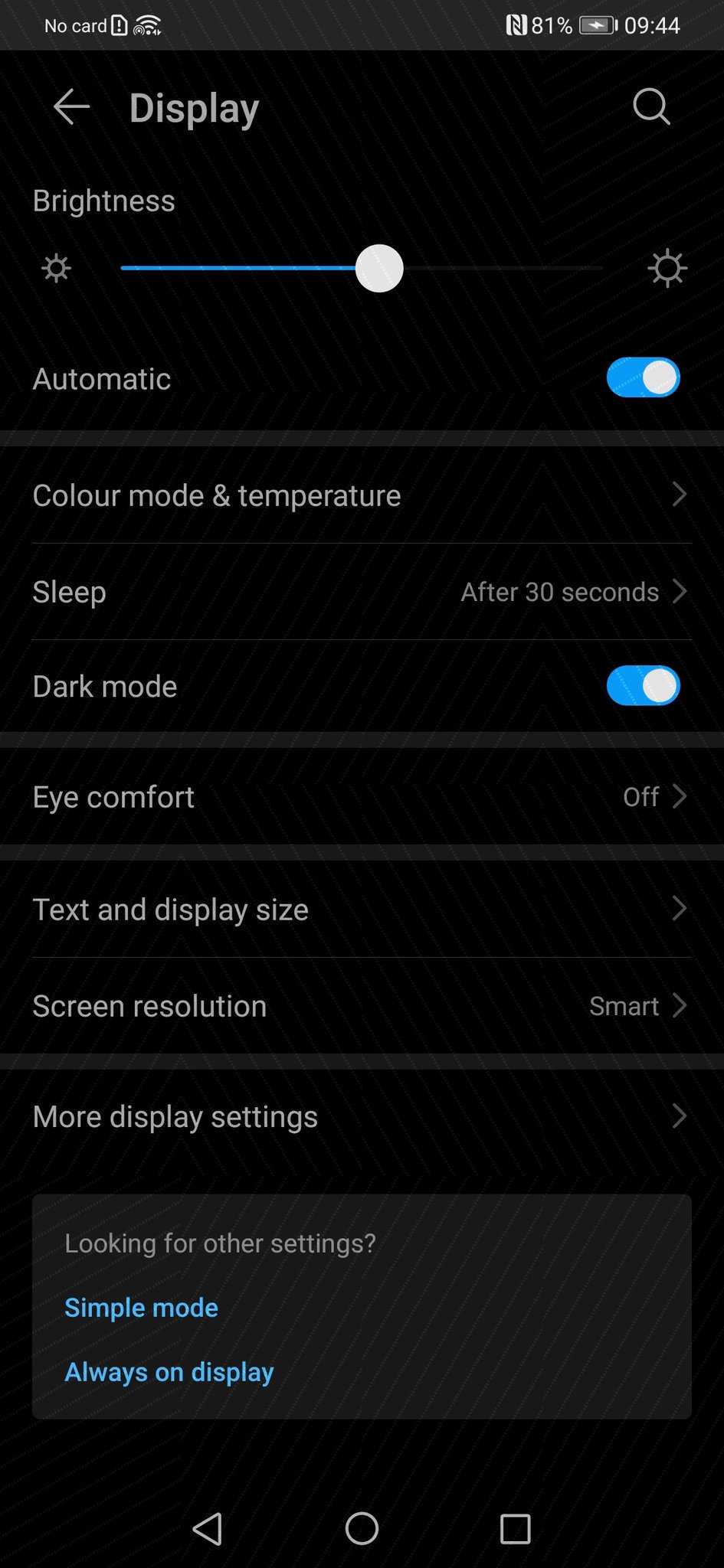Open More display settings
This screenshot has width=724, height=1568.
[x=362, y=1117]
